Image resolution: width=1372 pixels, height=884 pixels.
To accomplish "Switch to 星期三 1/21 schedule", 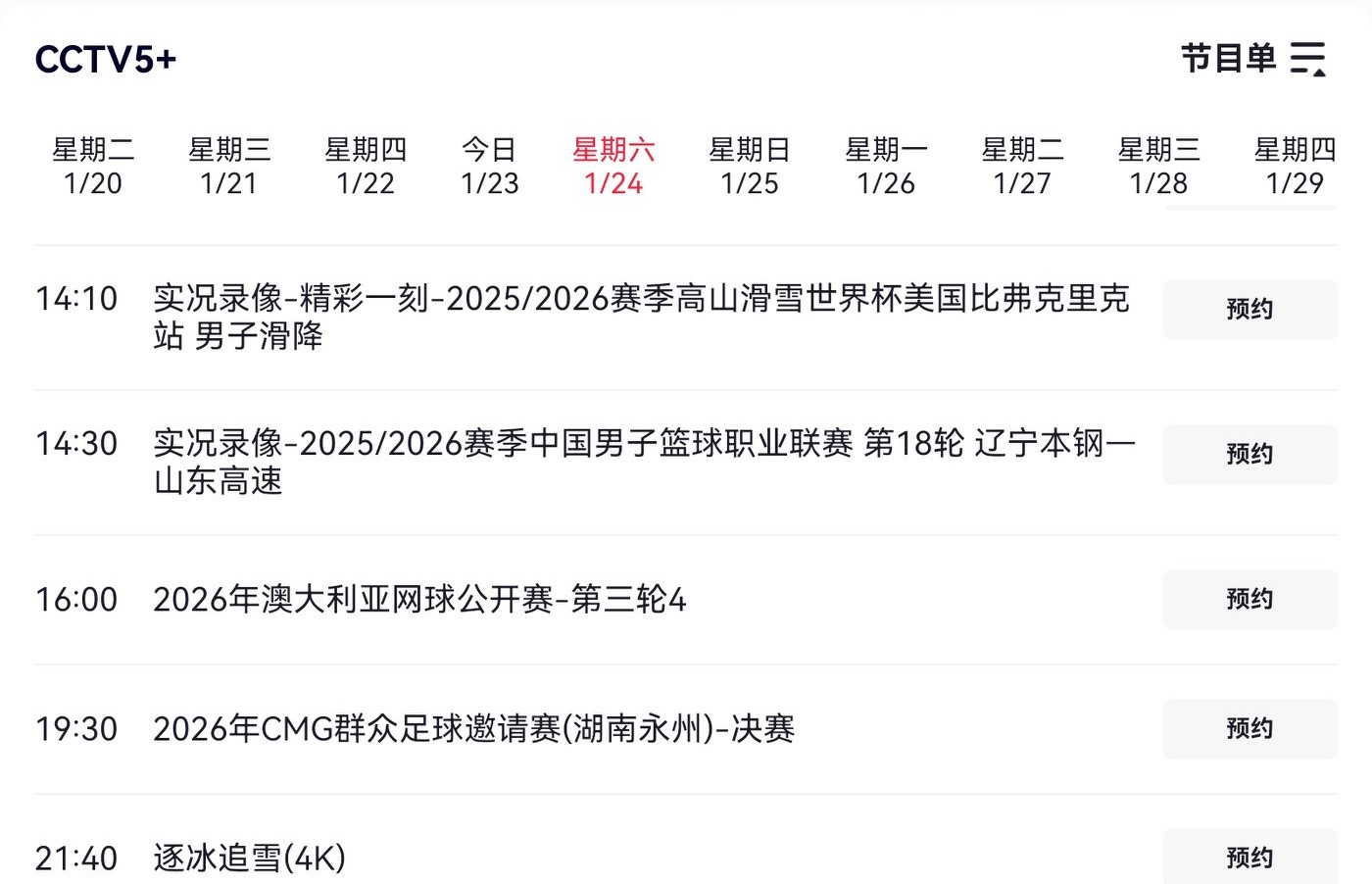I will tap(229, 167).
